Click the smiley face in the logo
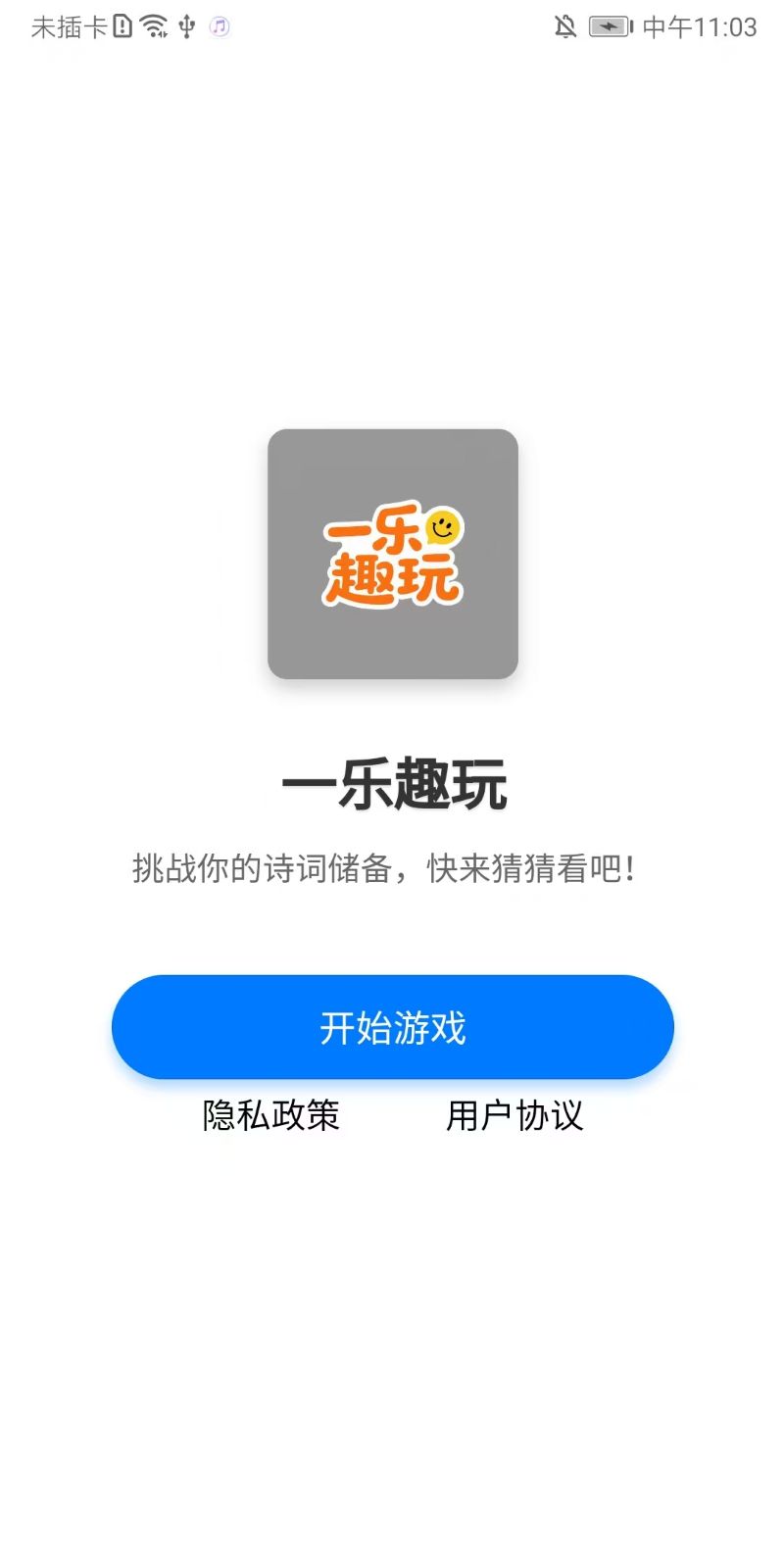Image resolution: width=784 pixels, height=1568 pixels. (444, 527)
